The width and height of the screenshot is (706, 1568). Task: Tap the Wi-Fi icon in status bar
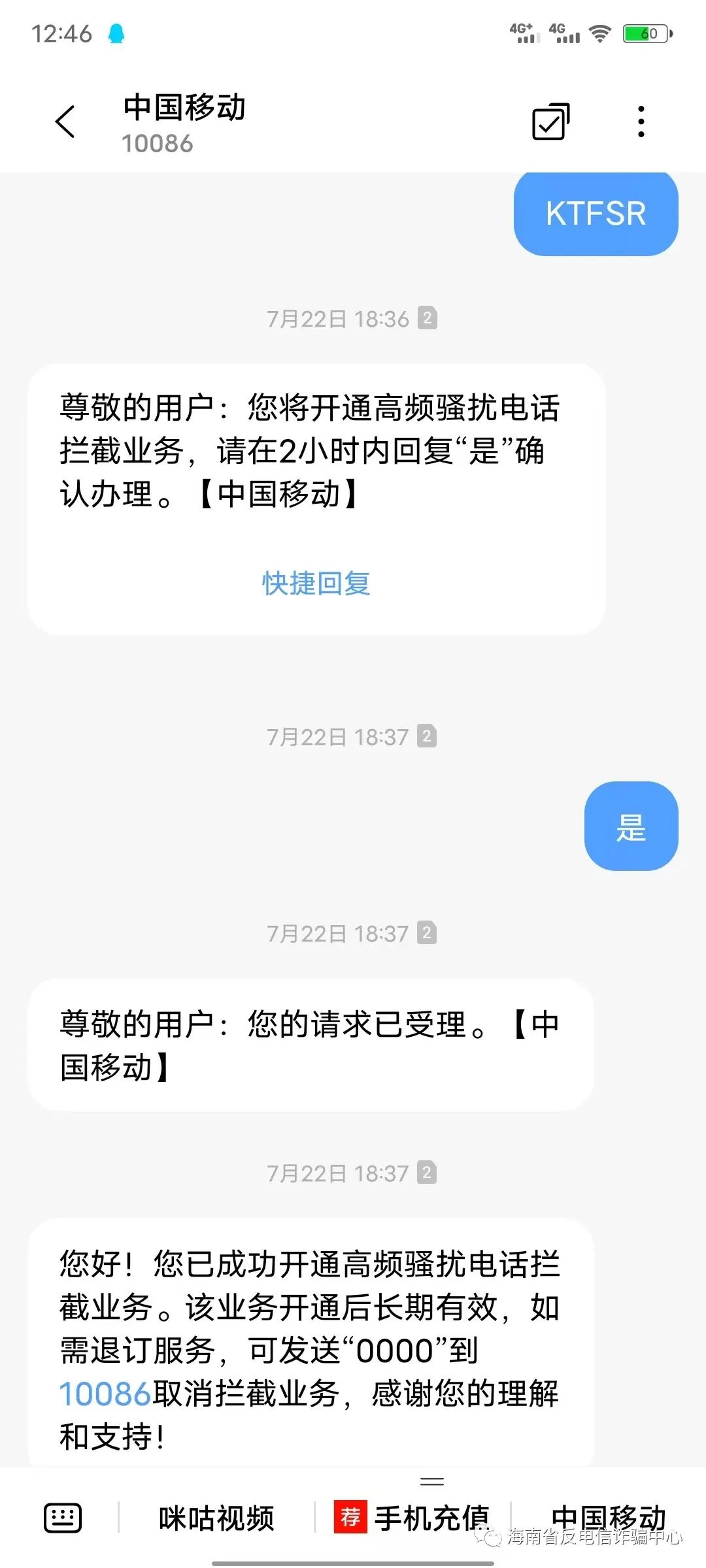[x=599, y=33]
